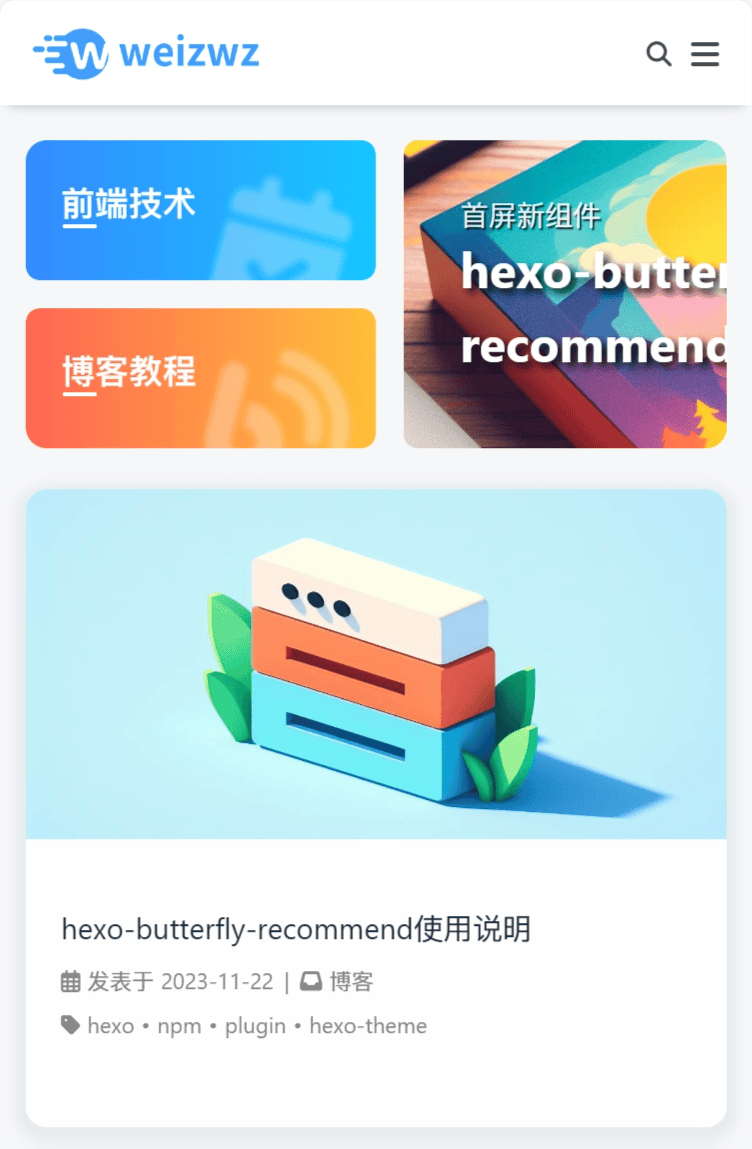Open hexo-butterfly-recommend使用说明 article title

click(x=296, y=929)
